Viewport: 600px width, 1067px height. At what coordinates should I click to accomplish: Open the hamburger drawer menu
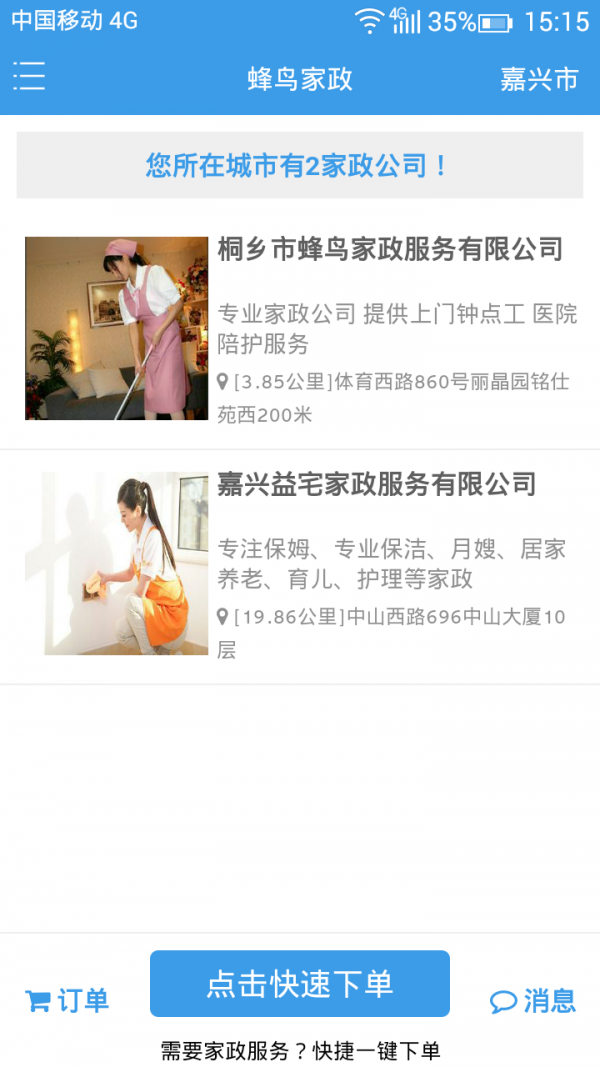pos(29,77)
